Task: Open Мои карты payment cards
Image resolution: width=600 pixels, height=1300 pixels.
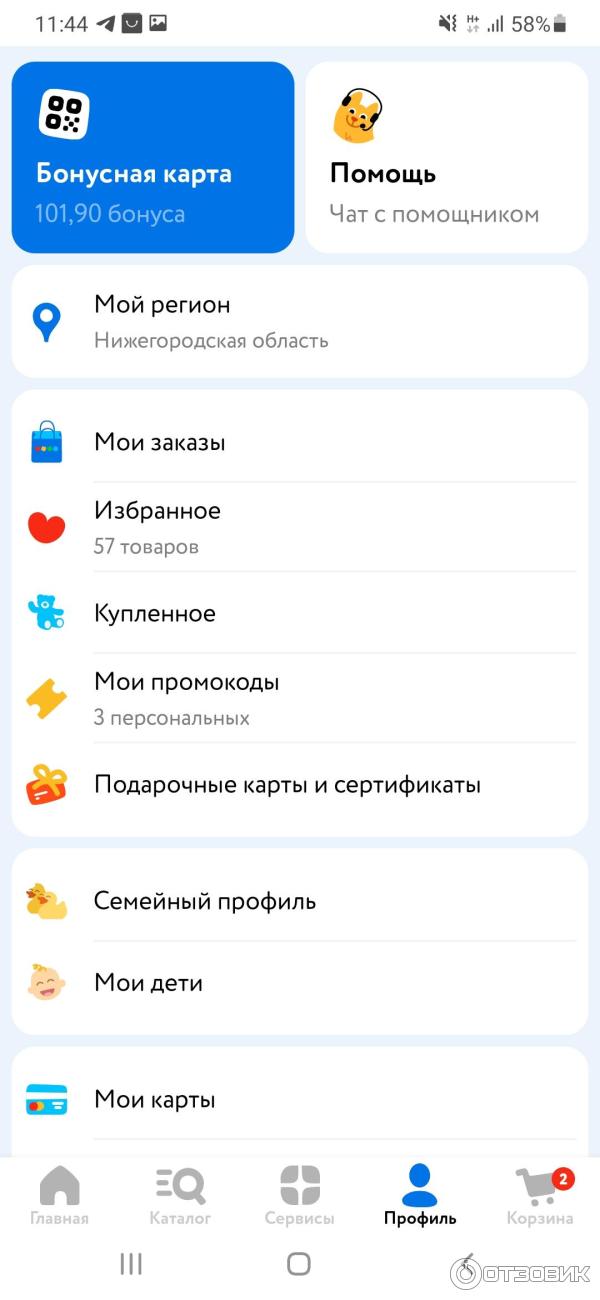Action: pos(300,1100)
